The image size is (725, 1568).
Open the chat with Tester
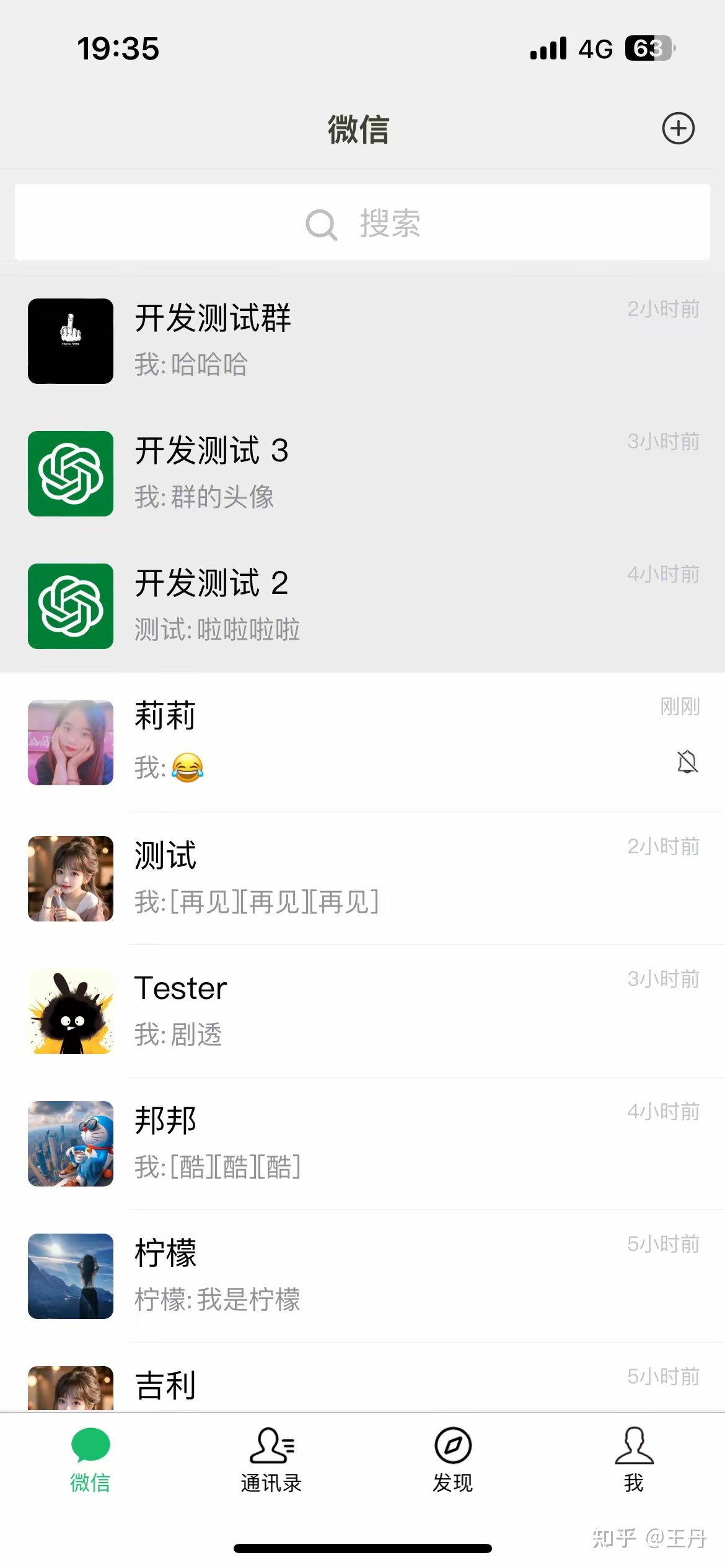click(x=362, y=1011)
